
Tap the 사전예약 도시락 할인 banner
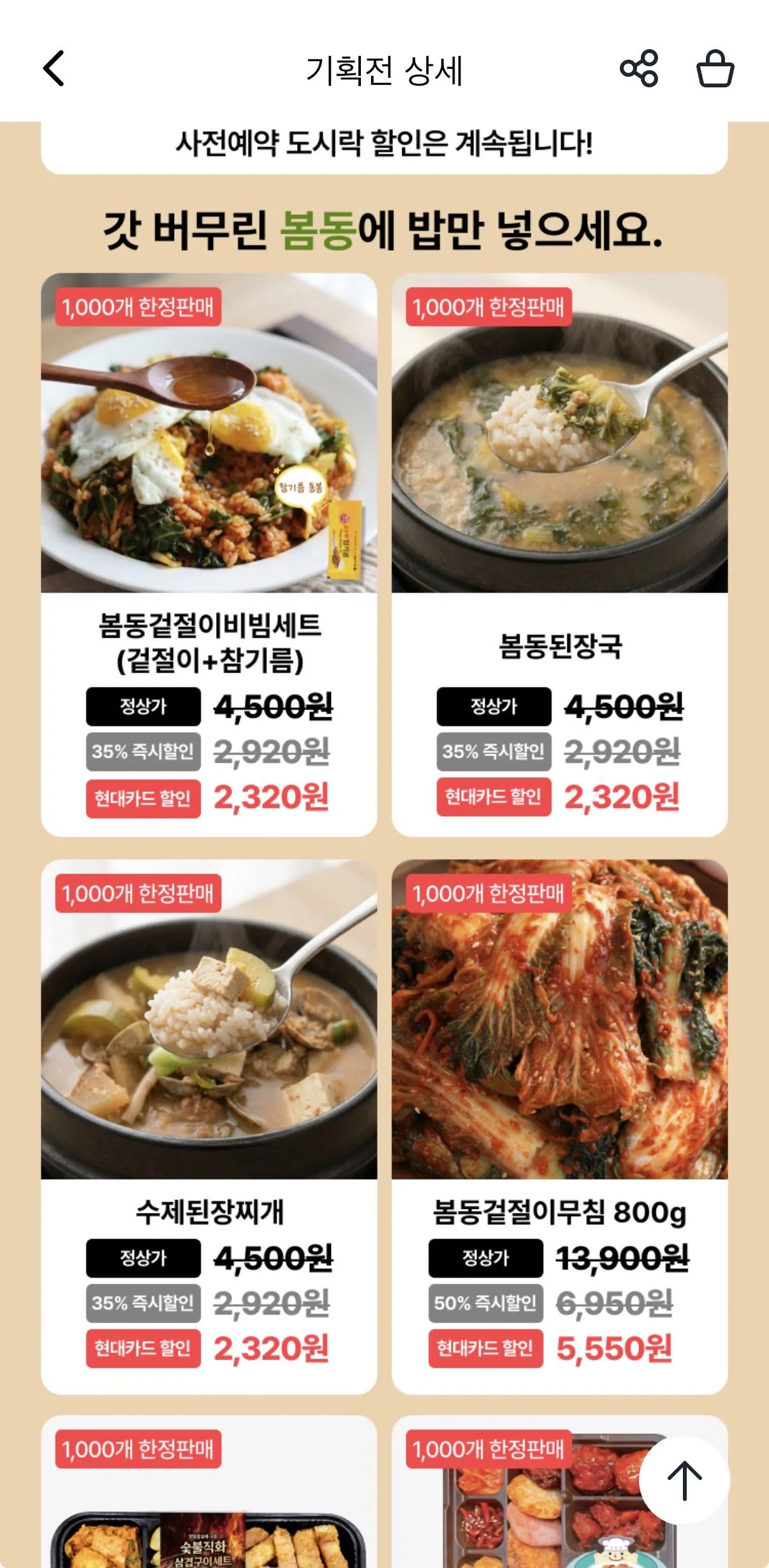pos(384,143)
